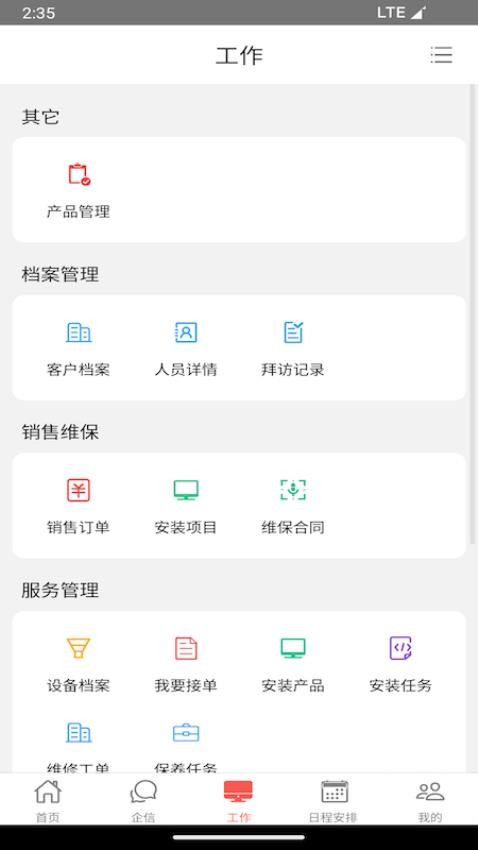478x850 pixels.
Task: Open the list menu icon in the header
Action: tap(441, 55)
